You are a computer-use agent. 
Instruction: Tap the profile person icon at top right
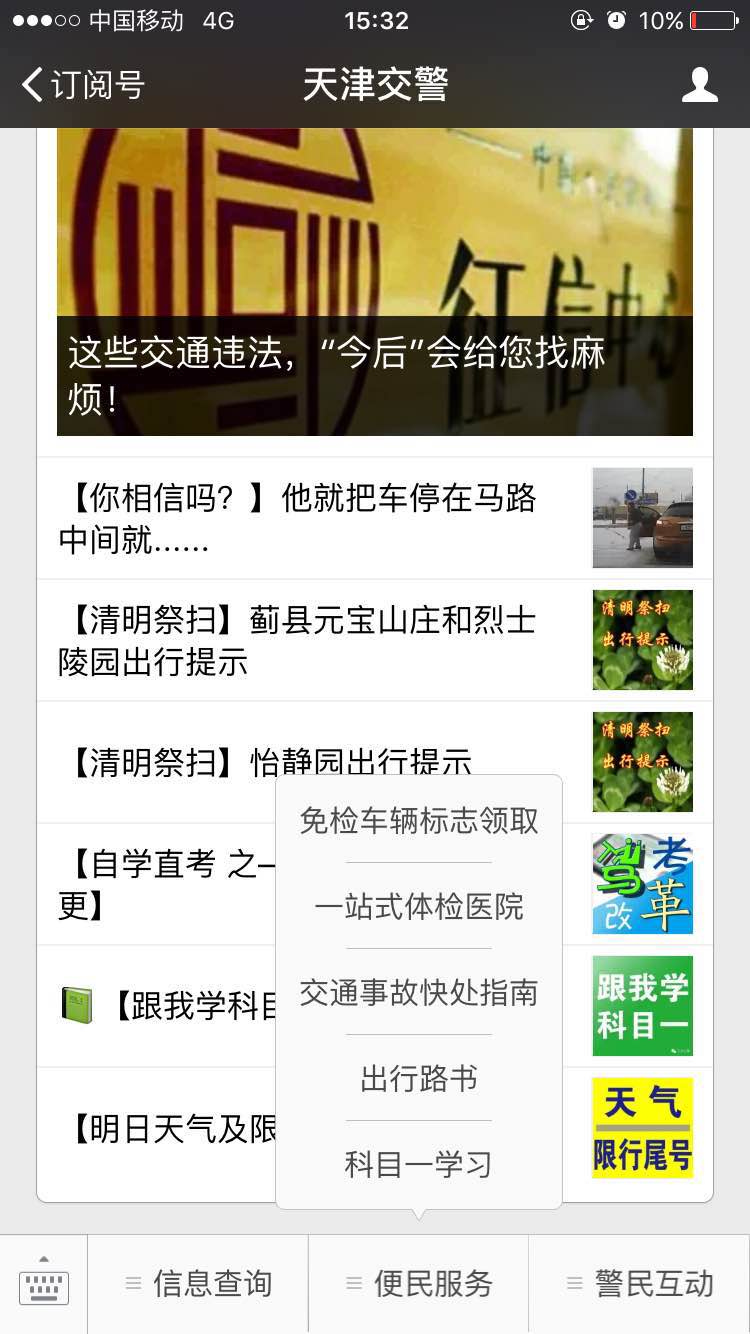(701, 84)
